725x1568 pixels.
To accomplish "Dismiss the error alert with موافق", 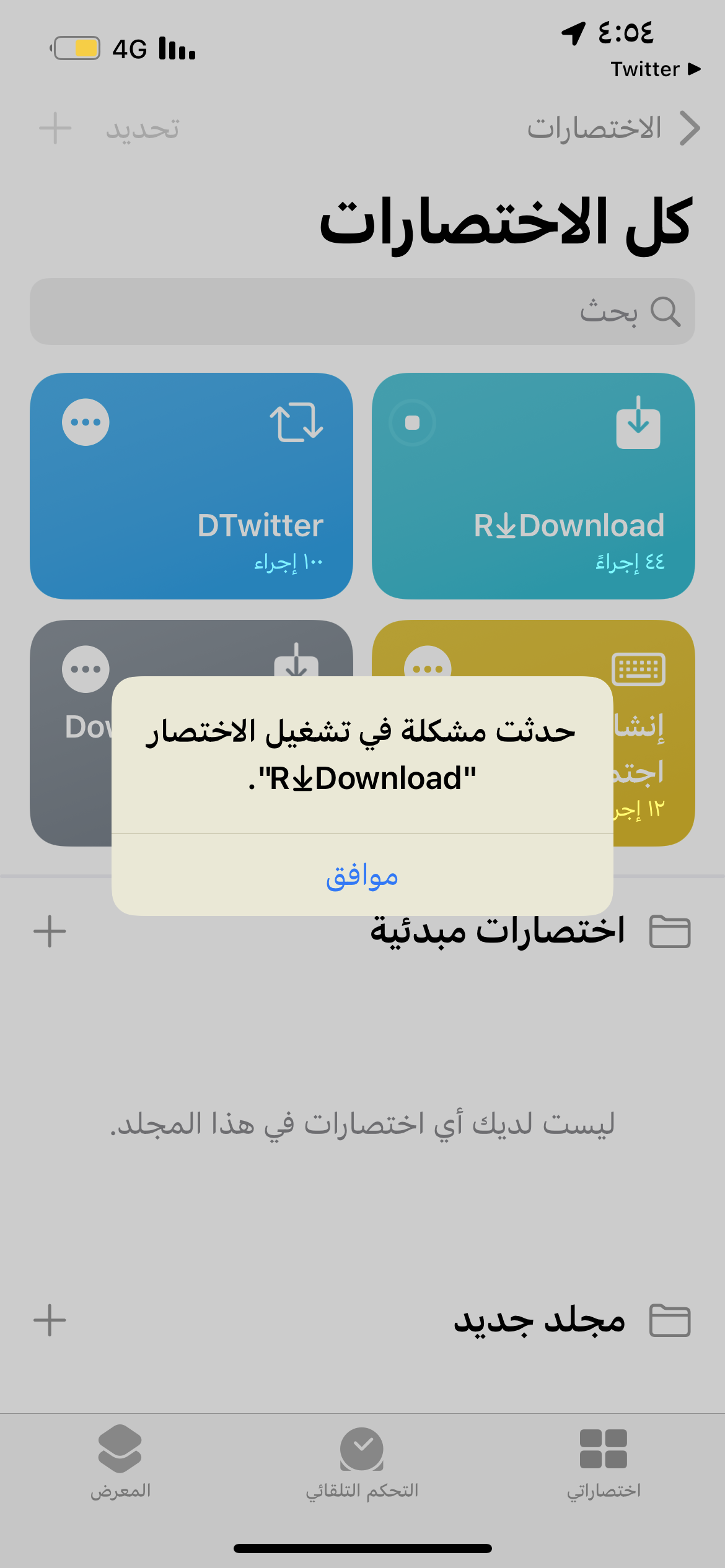I will [362, 876].
